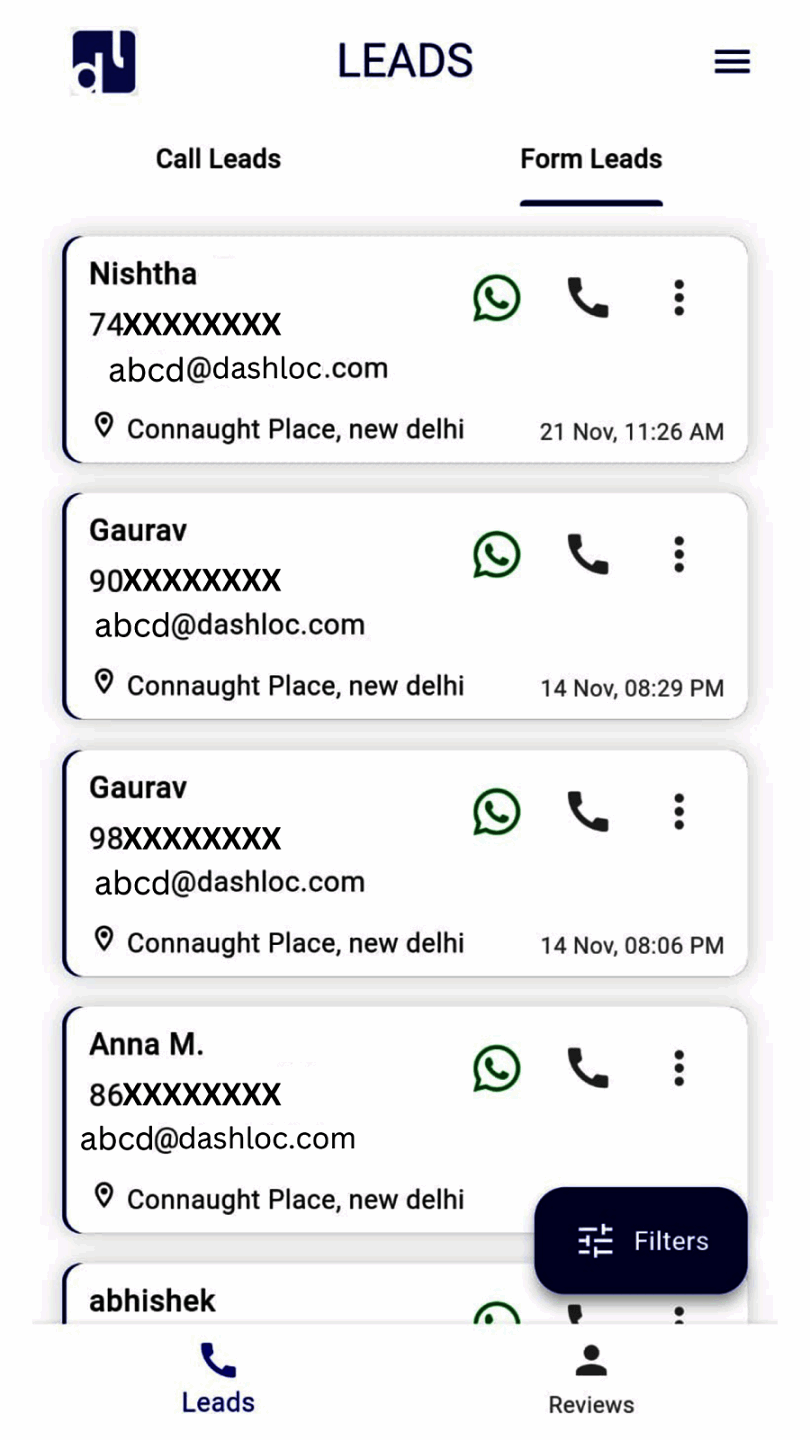Message Anna M. on WhatsApp
Image resolution: width=810 pixels, height=1440 pixels.
[497, 1068]
